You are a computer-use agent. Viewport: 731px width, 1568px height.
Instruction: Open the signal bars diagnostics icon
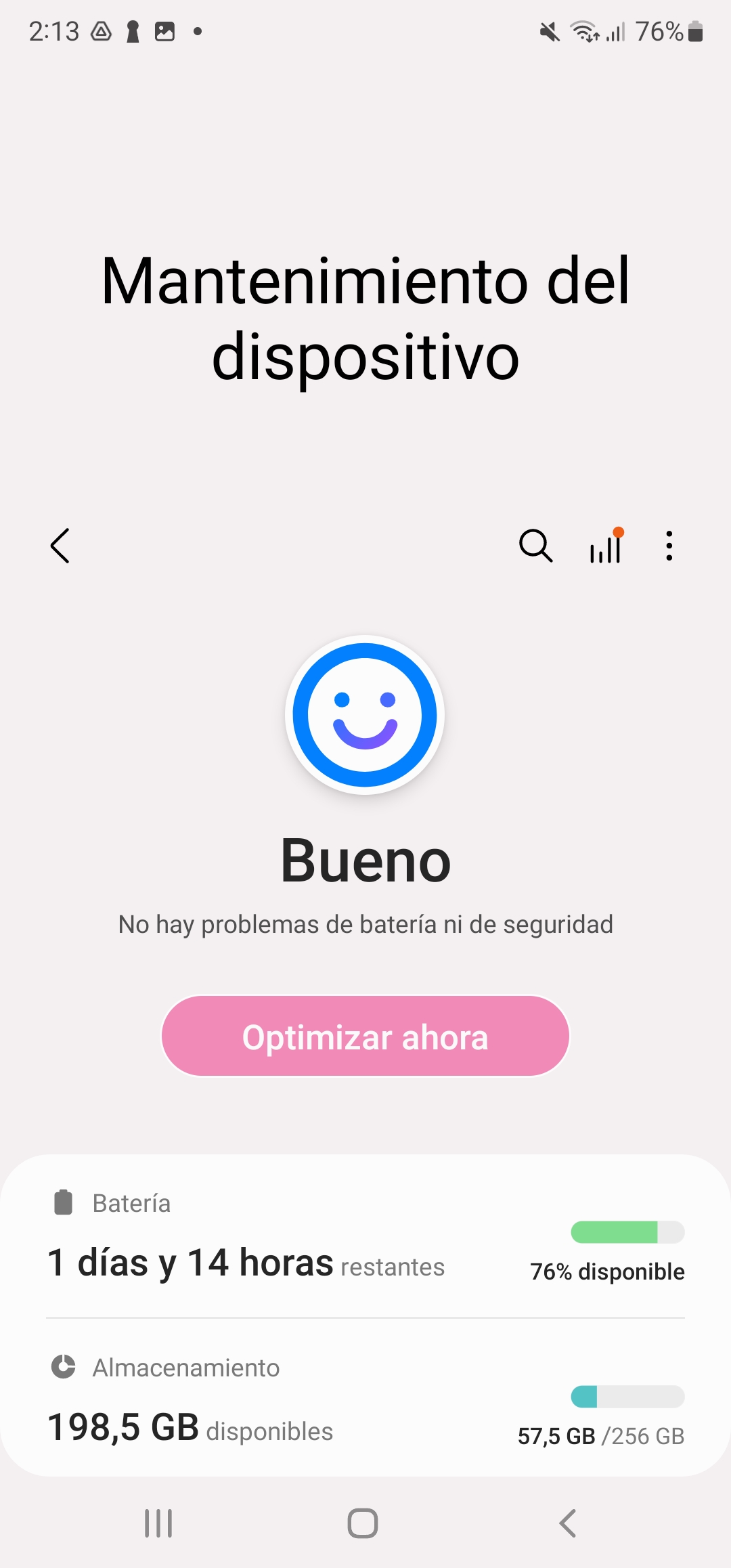tap(606, 546)
